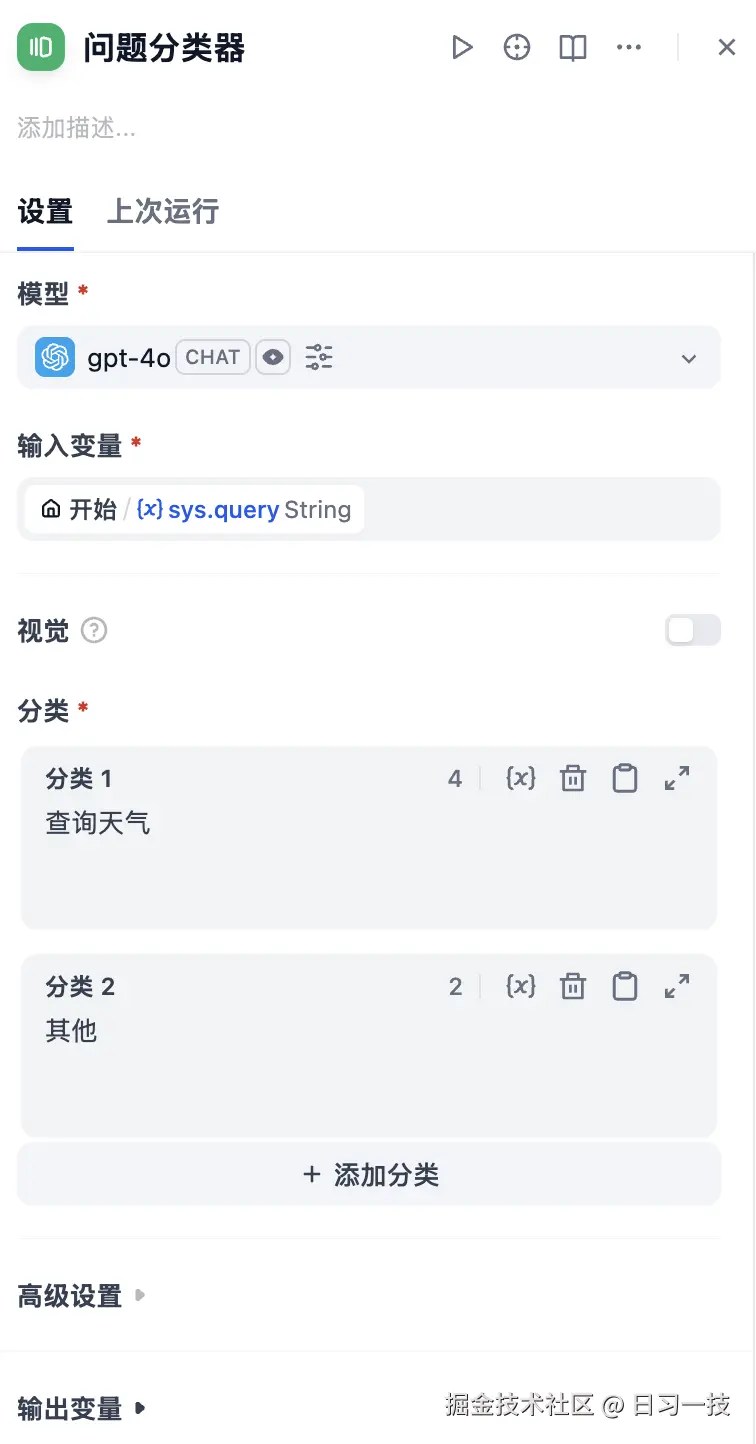756x1444 pixels.
Task: Tap the 添加描述 description field
Action: tap(77, 128)
